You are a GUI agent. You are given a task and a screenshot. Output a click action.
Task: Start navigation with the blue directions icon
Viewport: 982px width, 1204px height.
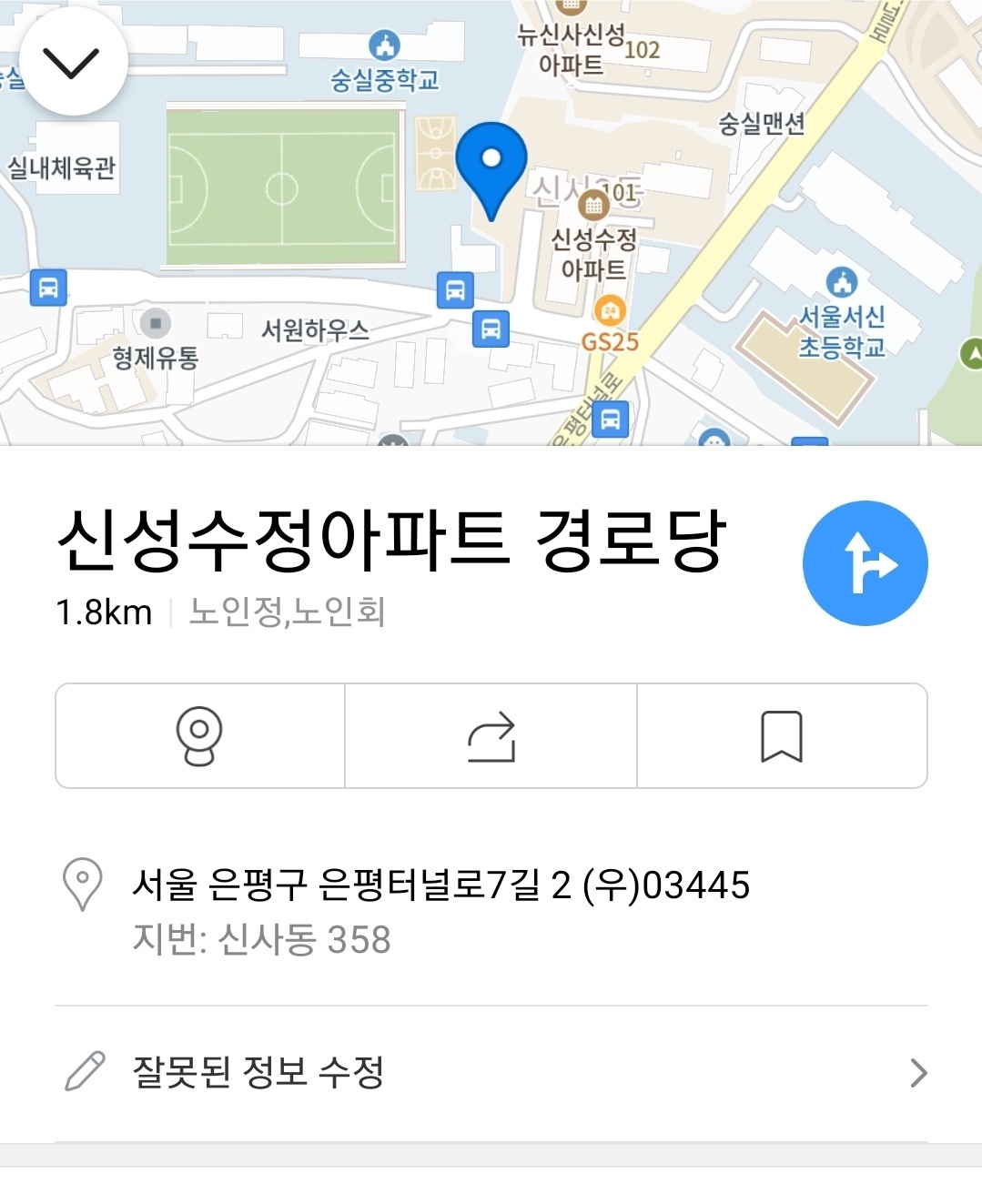(865, 562)
